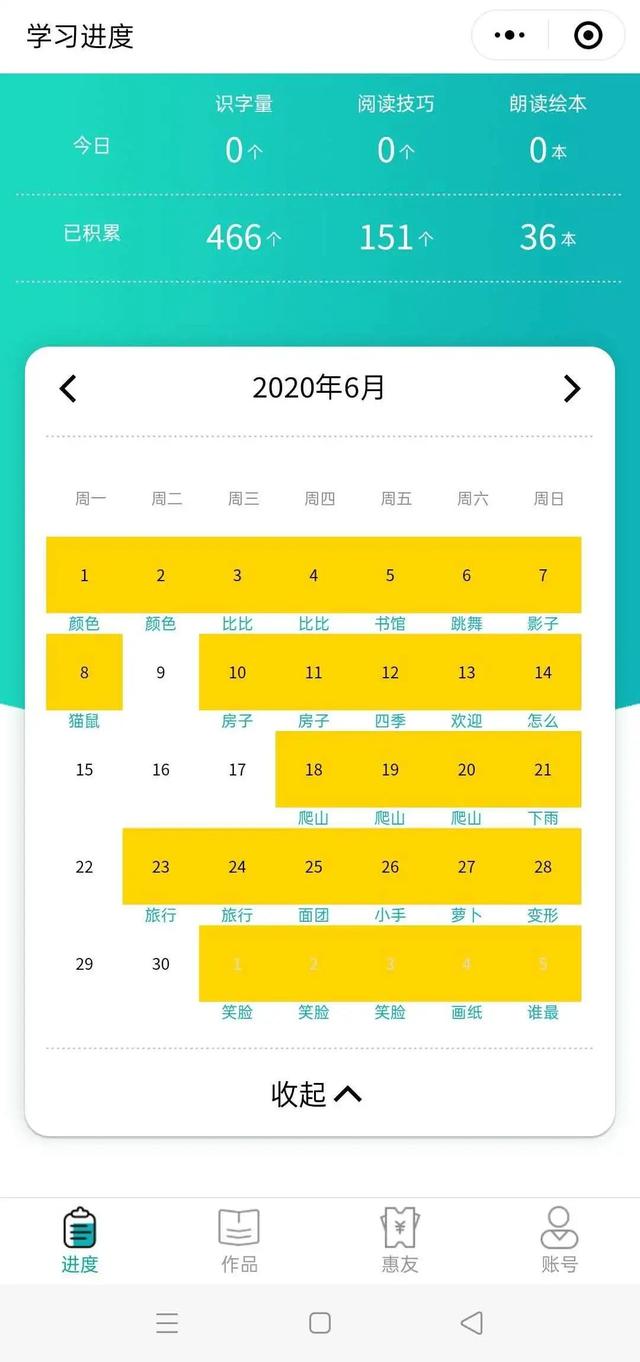Screen dimensions: 640x1362
Task: Tap the system back button
Action: point(471,1323)
